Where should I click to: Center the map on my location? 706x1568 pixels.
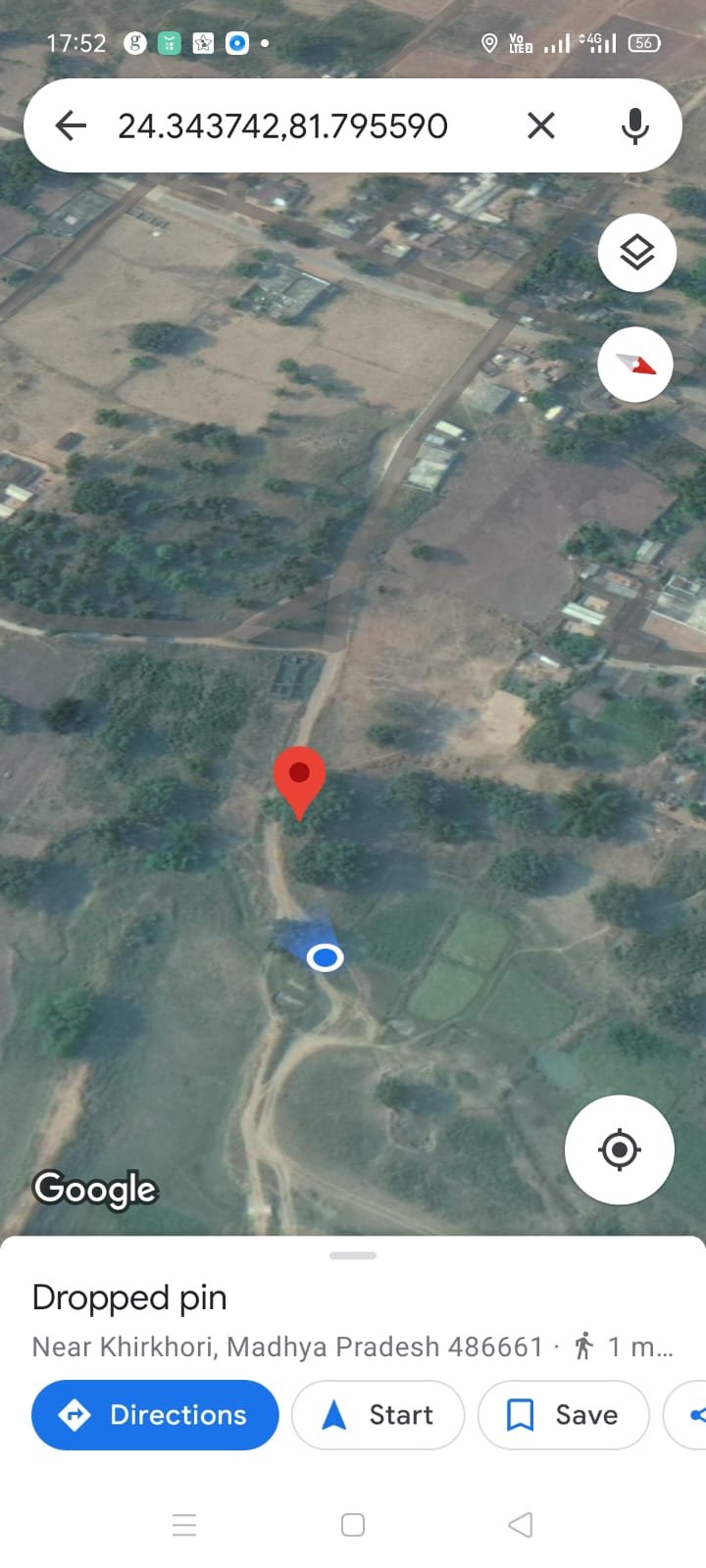tap(619, 1149)
